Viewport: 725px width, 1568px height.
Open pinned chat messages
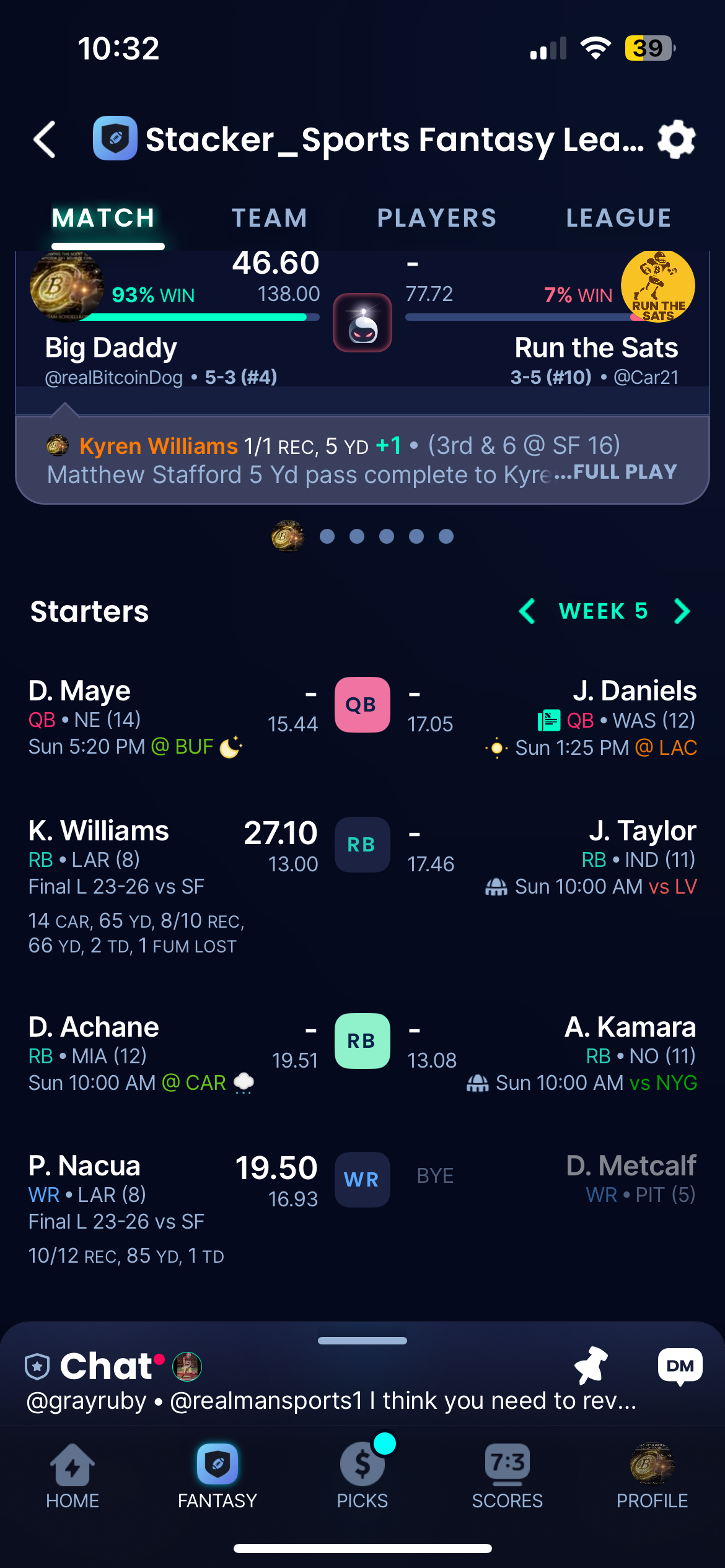(x=591, y=1365)
